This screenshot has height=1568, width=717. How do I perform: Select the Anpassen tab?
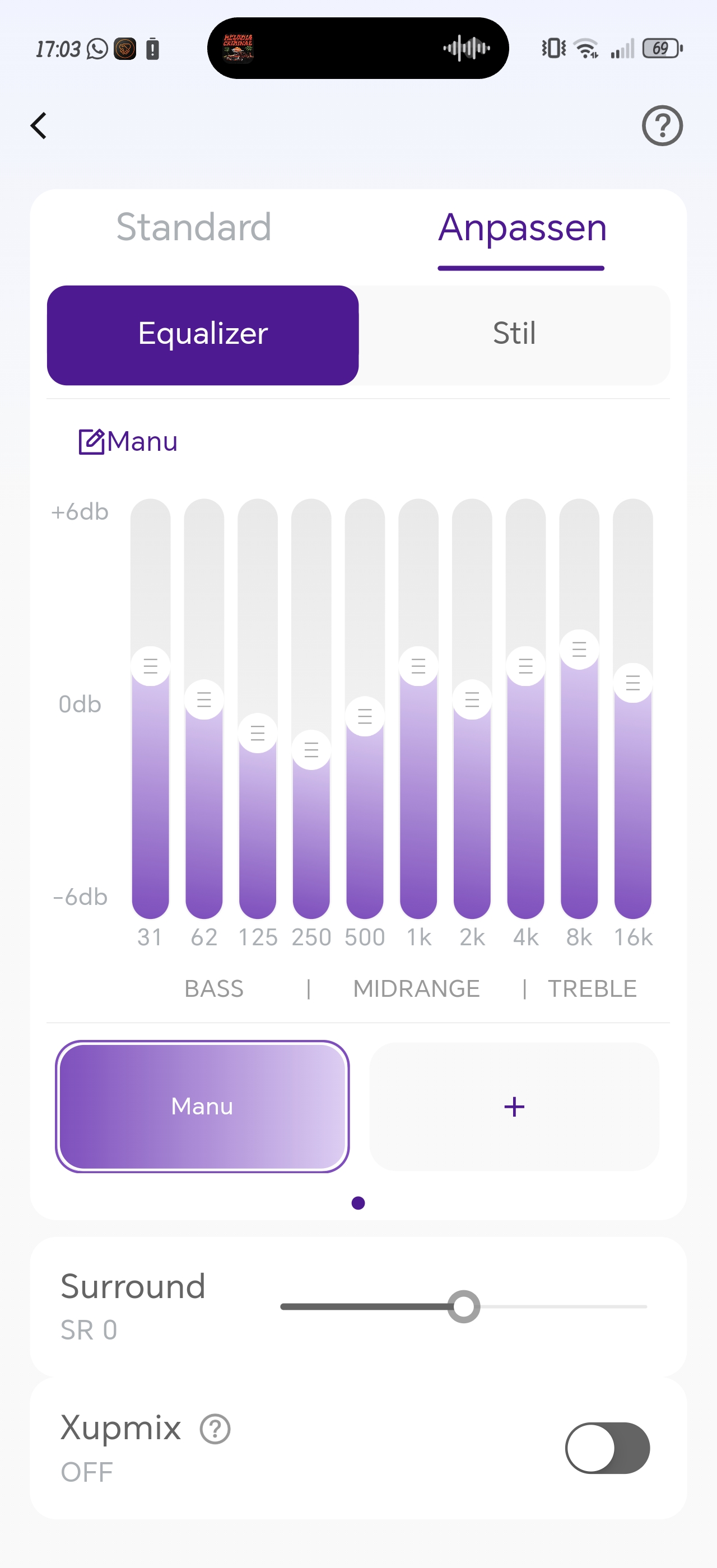tap(522, 228)
